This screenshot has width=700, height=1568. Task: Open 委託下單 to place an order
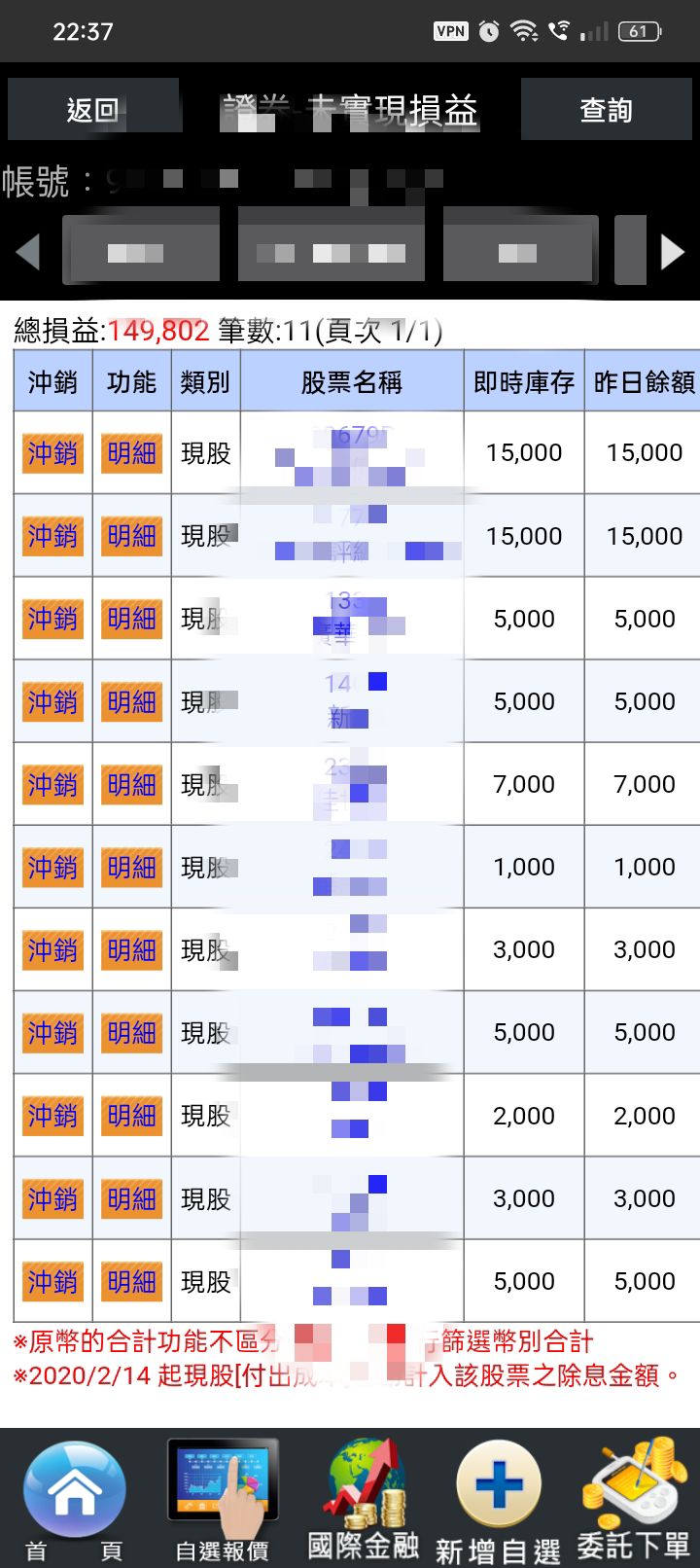(633, 1501)
